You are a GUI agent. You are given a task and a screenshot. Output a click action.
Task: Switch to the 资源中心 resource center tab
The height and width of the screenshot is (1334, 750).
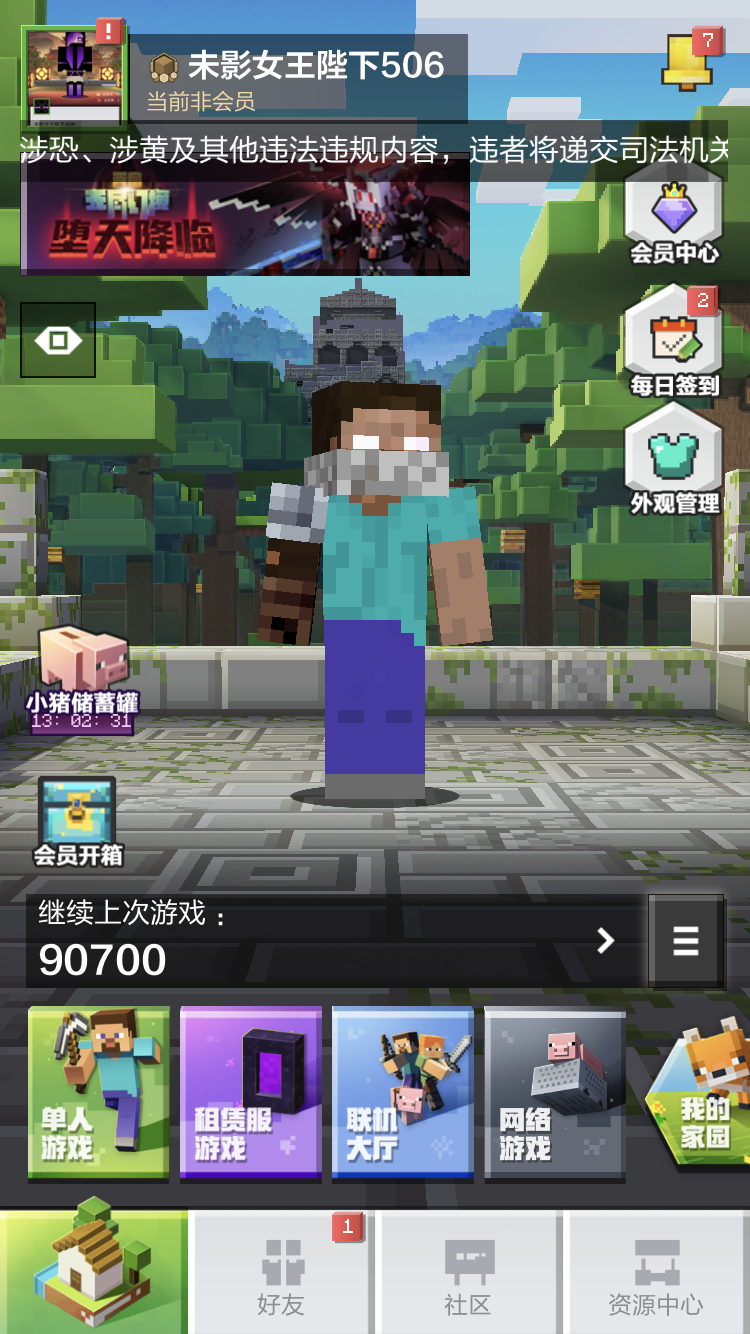pos(655,1274)
